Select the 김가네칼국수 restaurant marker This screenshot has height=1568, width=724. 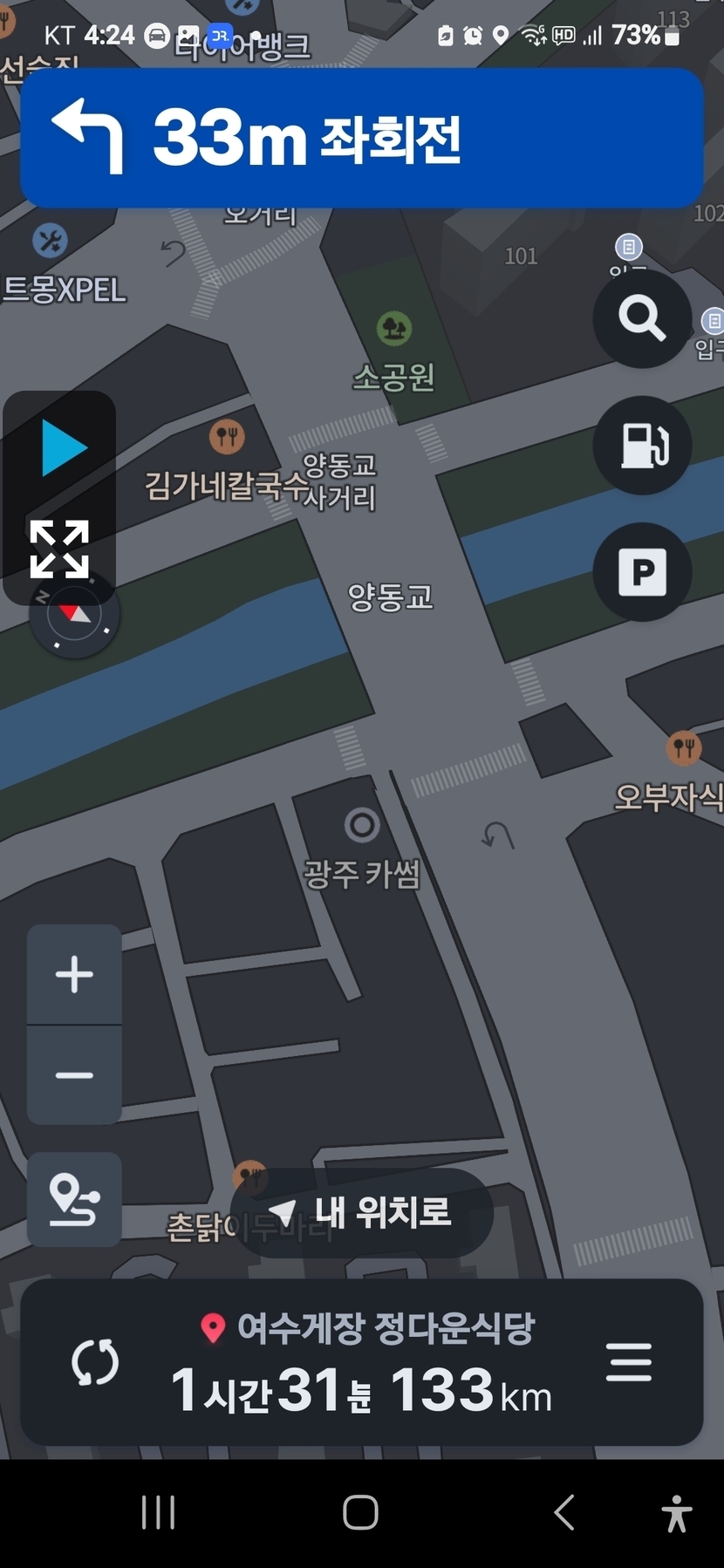coord(227,436)
